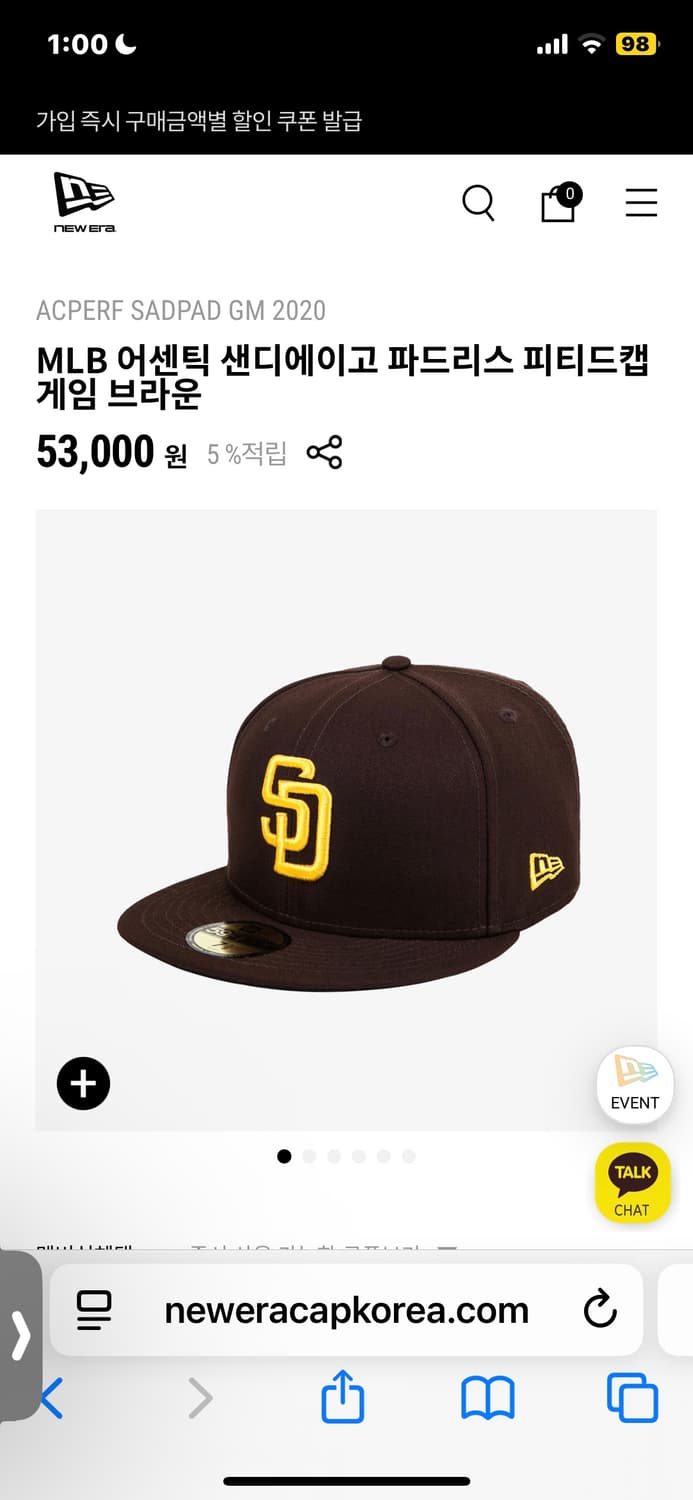Tap the top coupon banner for new members
This screenshot has height=1500, width=693.
[x=199, y=122]
